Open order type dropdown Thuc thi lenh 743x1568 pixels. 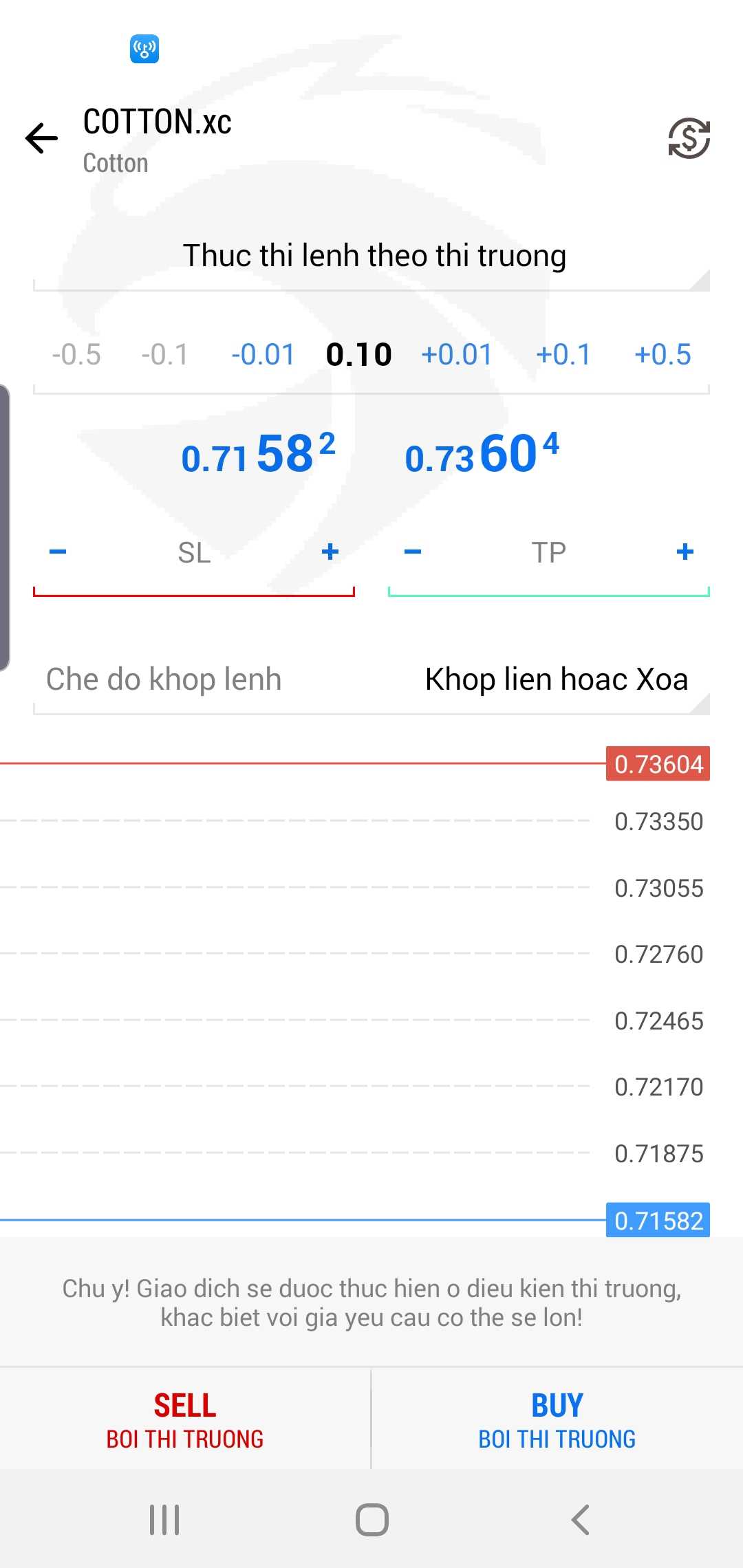click(x=371, y=256)
